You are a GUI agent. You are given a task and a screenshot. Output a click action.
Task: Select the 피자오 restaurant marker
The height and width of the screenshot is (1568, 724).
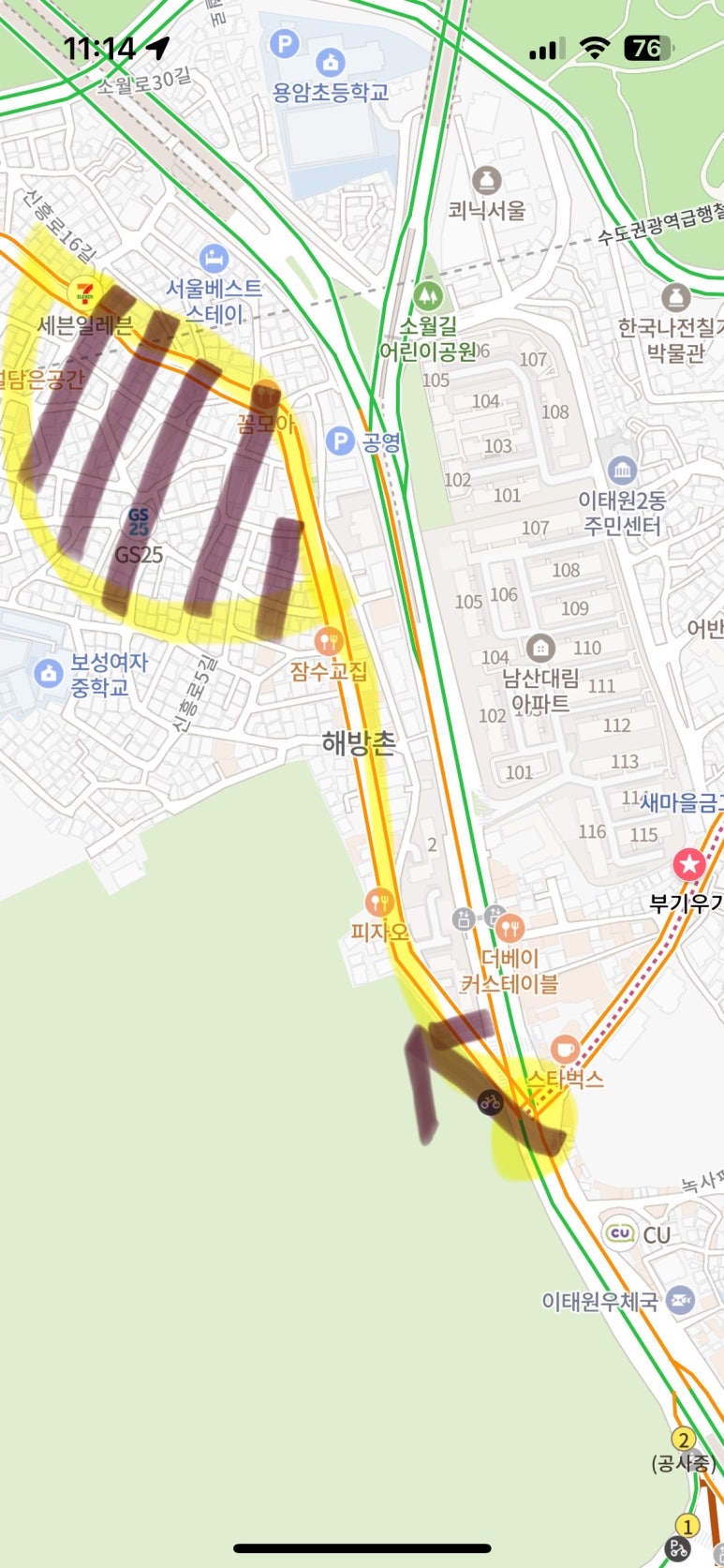tap(379, 903)
